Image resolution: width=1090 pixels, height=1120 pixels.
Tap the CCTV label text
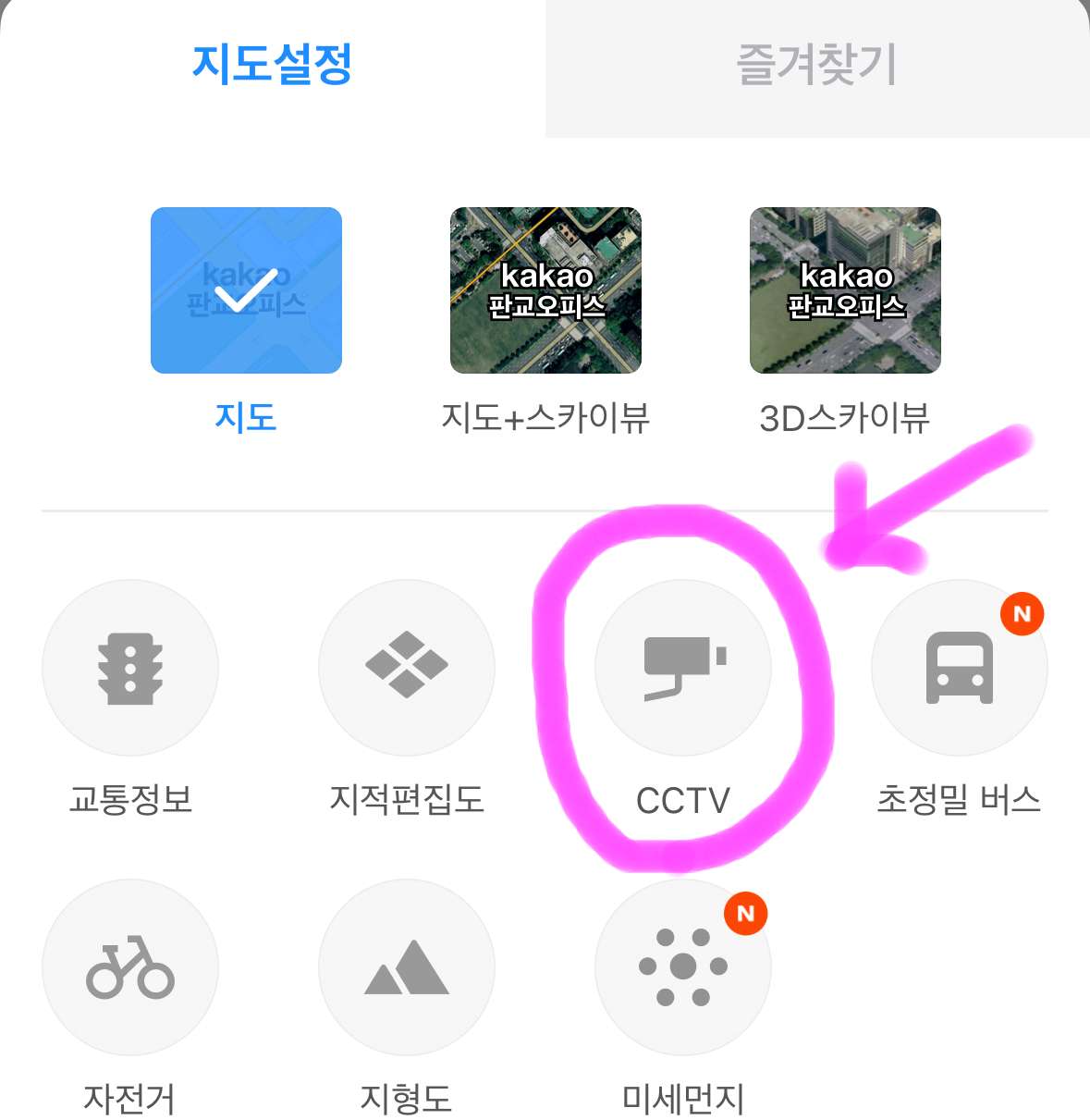(683, 795)
